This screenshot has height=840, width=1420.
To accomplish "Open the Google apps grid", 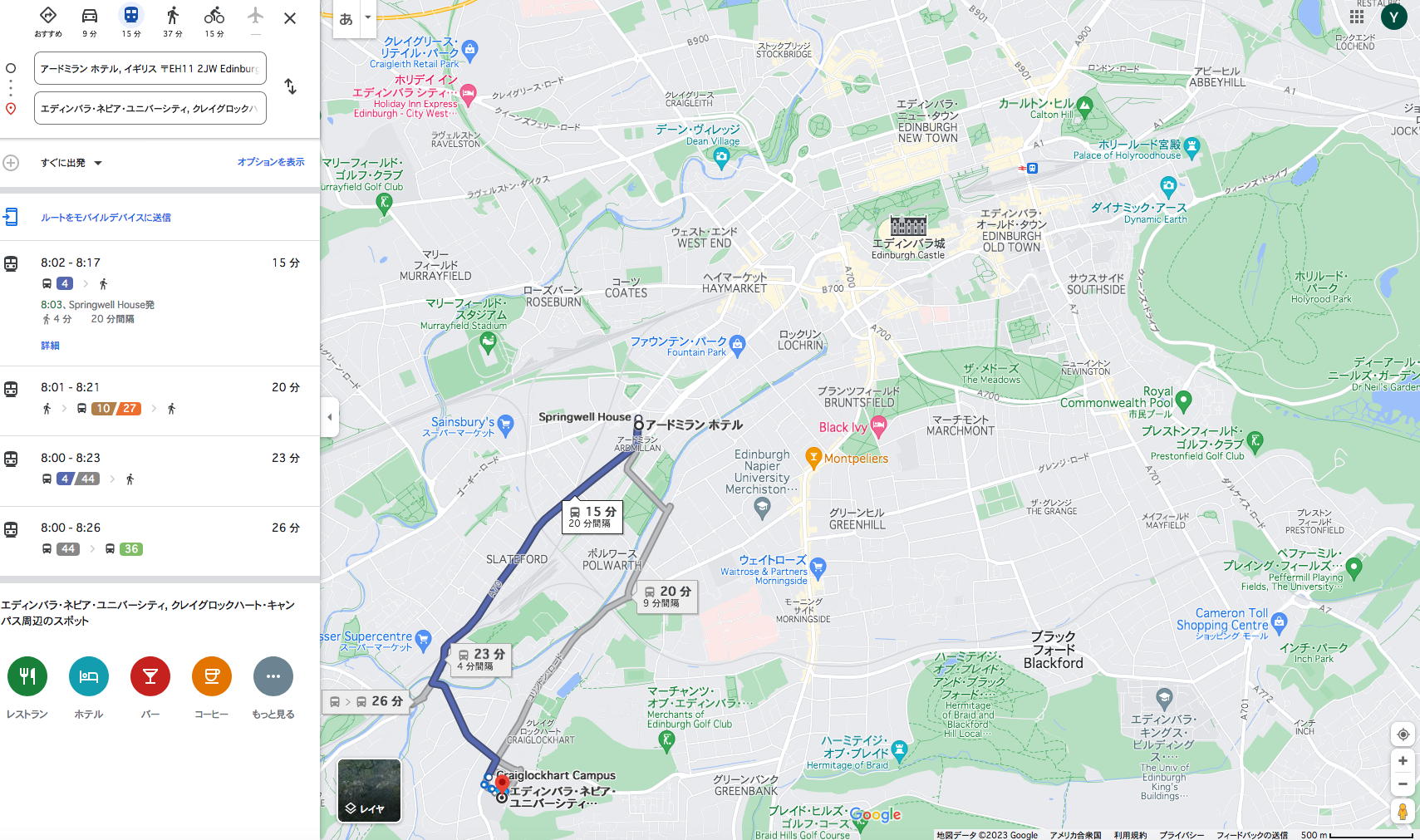I will 1357,17.
